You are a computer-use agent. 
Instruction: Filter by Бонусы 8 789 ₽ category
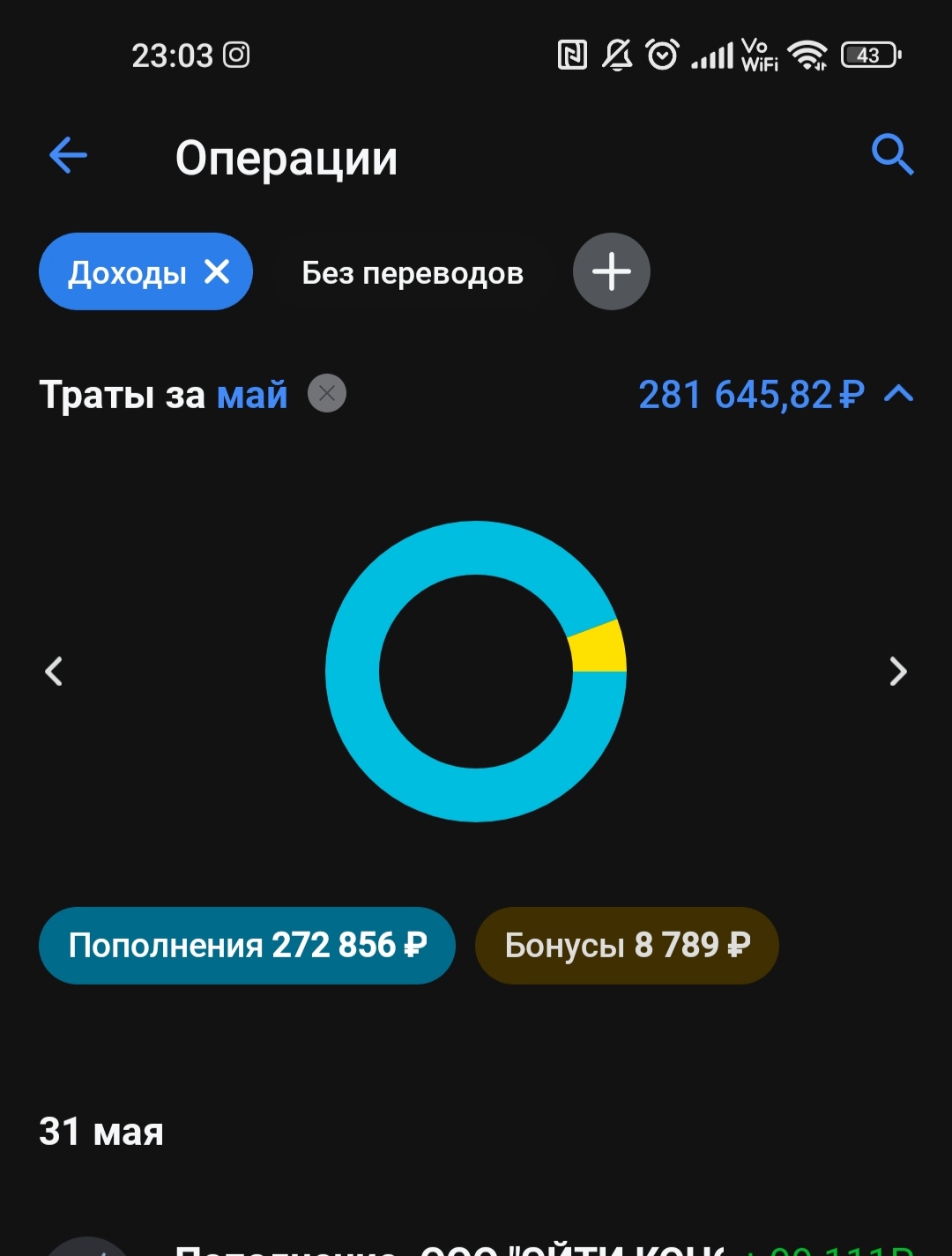pyautogui.click(x=627, y=946)
